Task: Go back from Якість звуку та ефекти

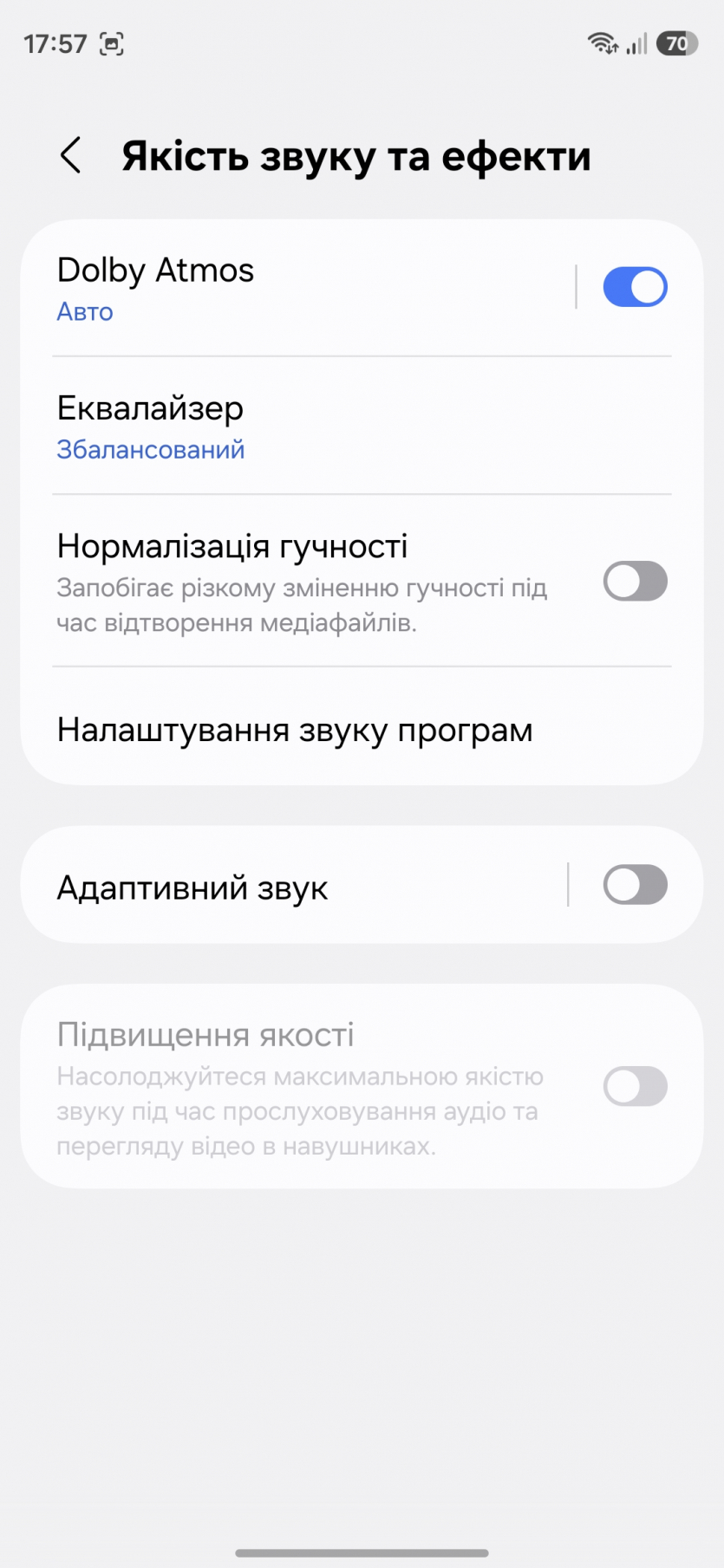Action: click(71, 156)
